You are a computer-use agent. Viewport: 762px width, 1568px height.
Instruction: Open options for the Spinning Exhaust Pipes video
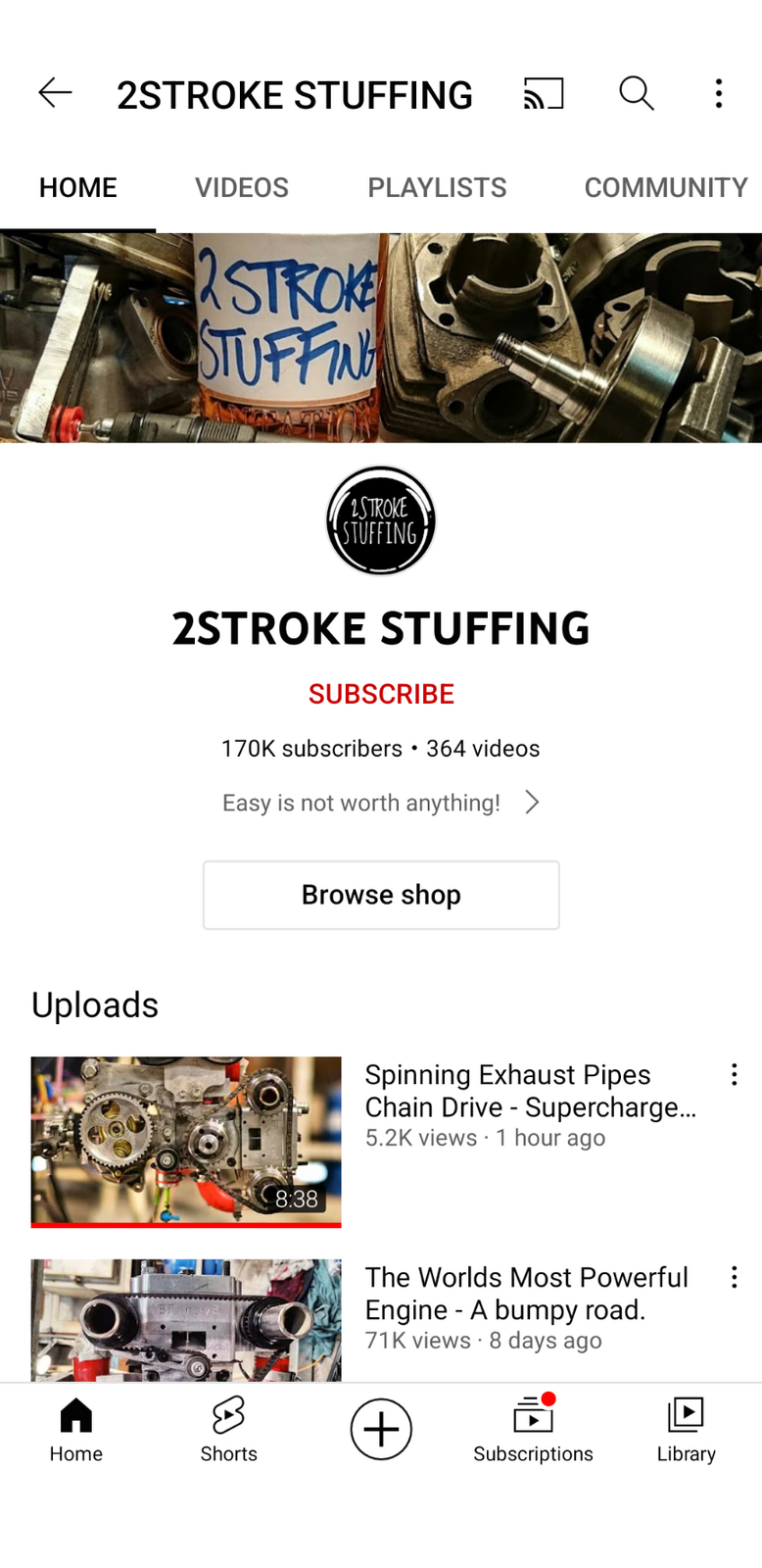[734, 1075]
